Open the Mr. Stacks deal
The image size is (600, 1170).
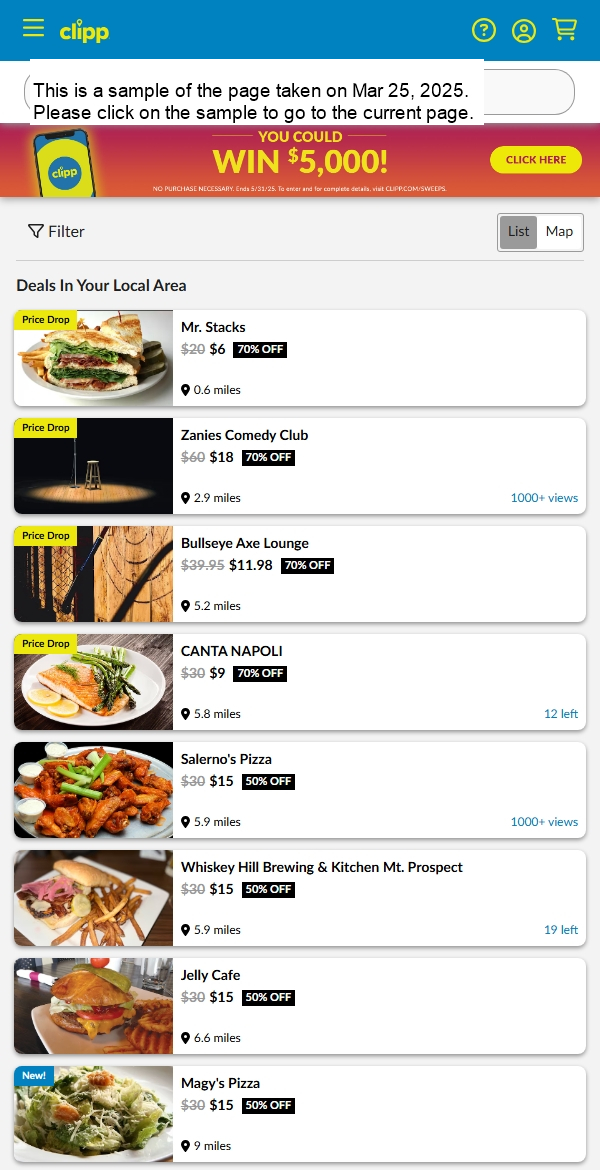(x=300, y=358)
